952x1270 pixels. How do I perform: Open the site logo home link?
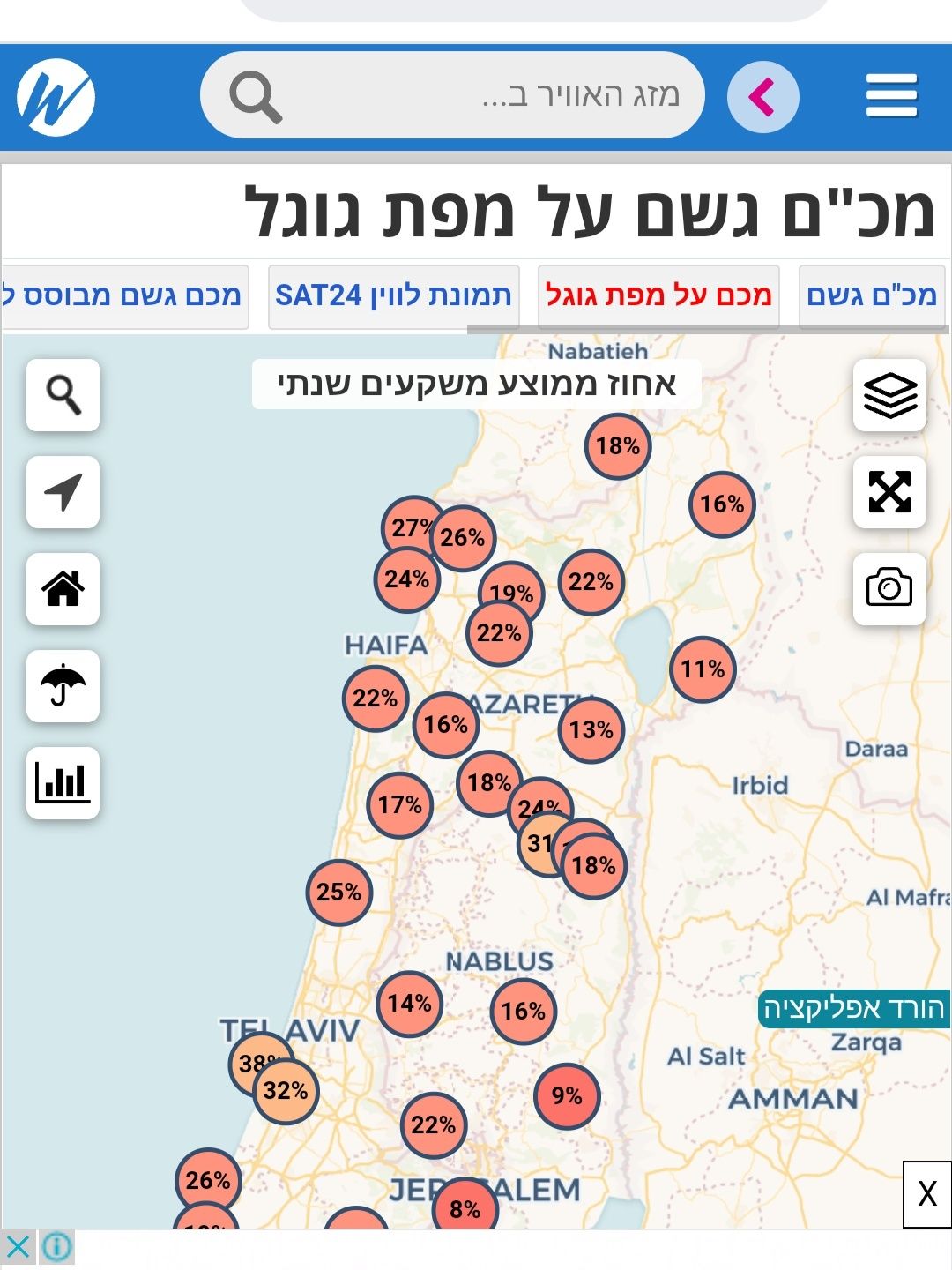(56, 97)
